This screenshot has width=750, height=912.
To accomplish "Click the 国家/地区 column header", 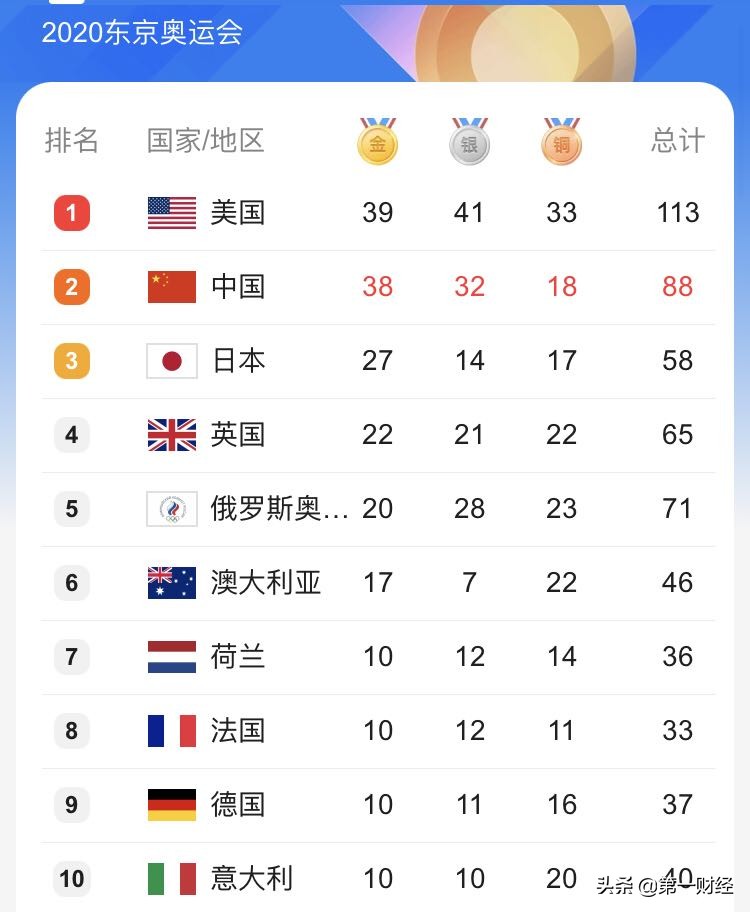I will click(x=205, y=141).
